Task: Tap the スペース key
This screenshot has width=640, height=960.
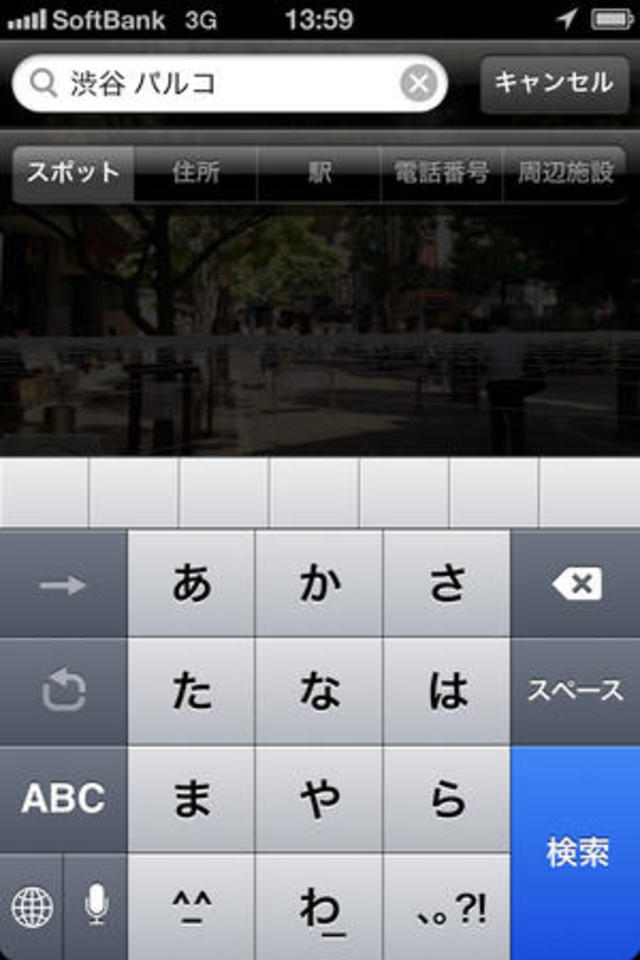Action: coord(576,691)
